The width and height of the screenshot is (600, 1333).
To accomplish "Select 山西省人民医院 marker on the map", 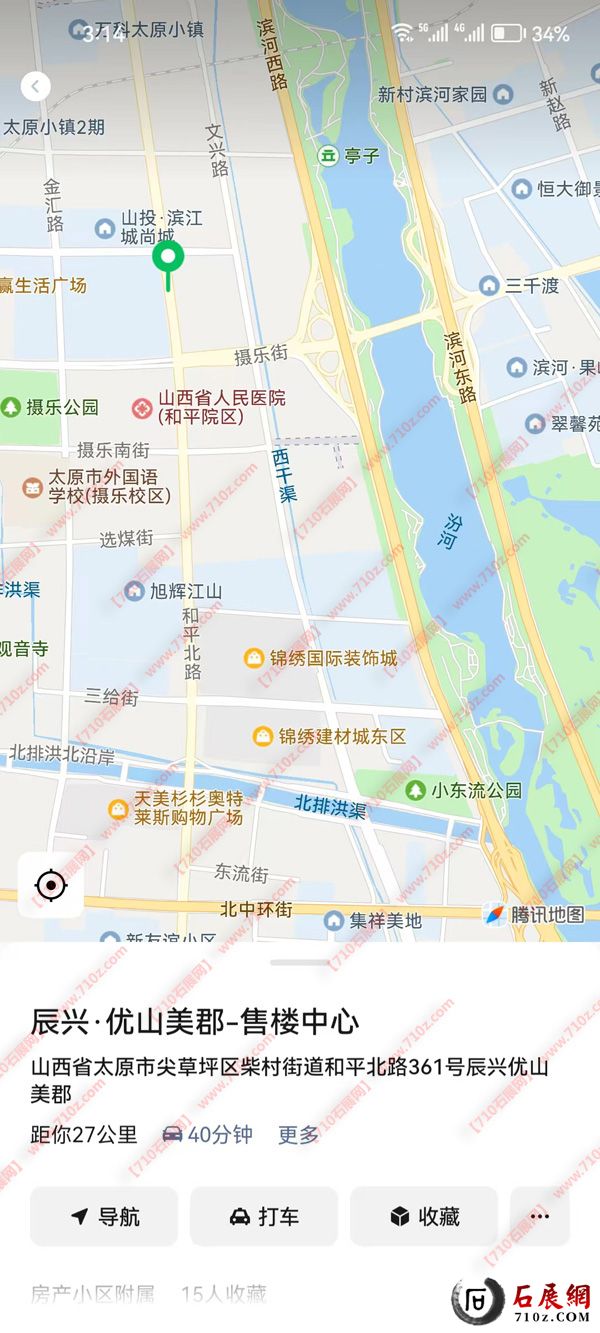I will pyautogui.click(x=143, y=407).
